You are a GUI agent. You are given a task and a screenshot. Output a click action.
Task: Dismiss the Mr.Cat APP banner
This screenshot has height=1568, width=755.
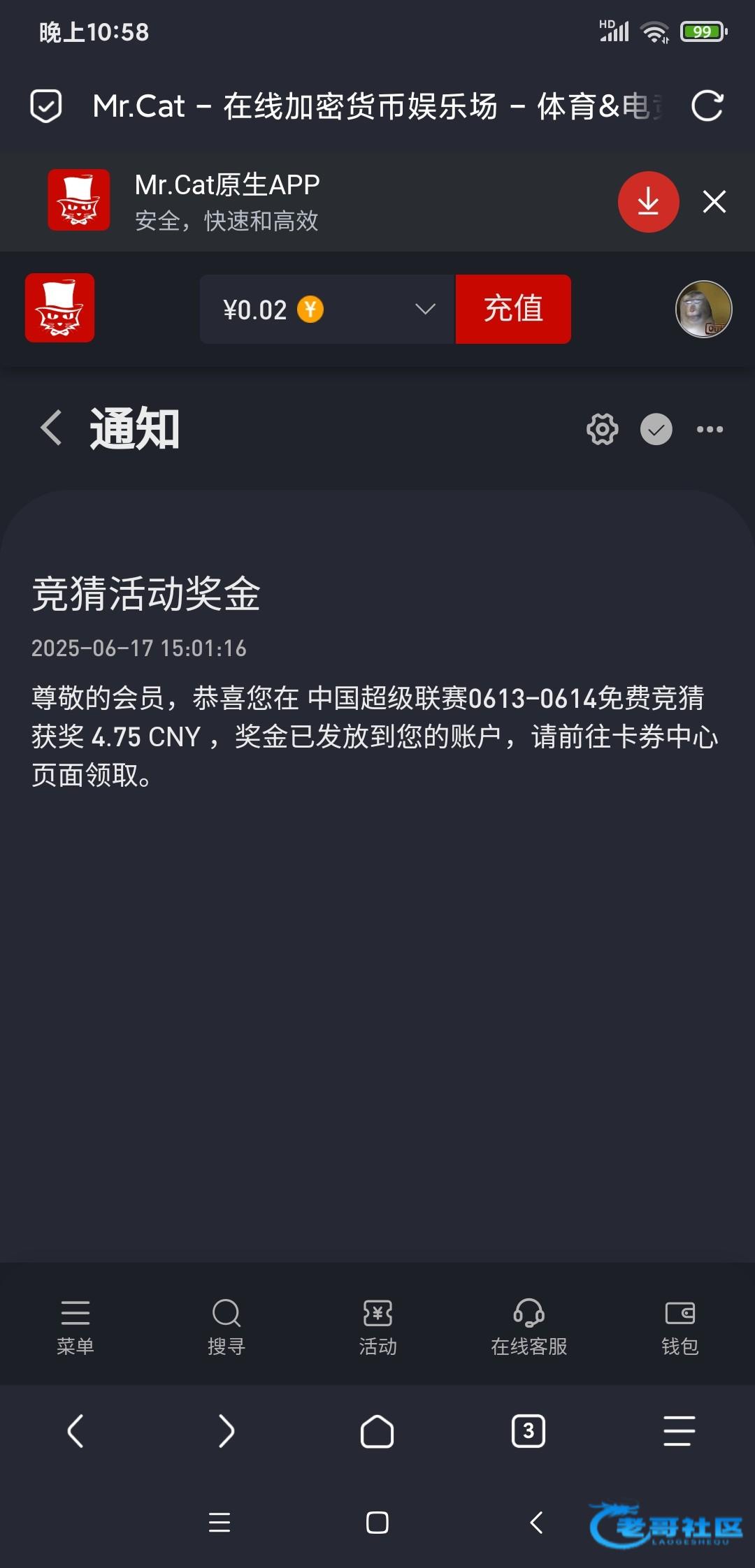coord(714,202)
